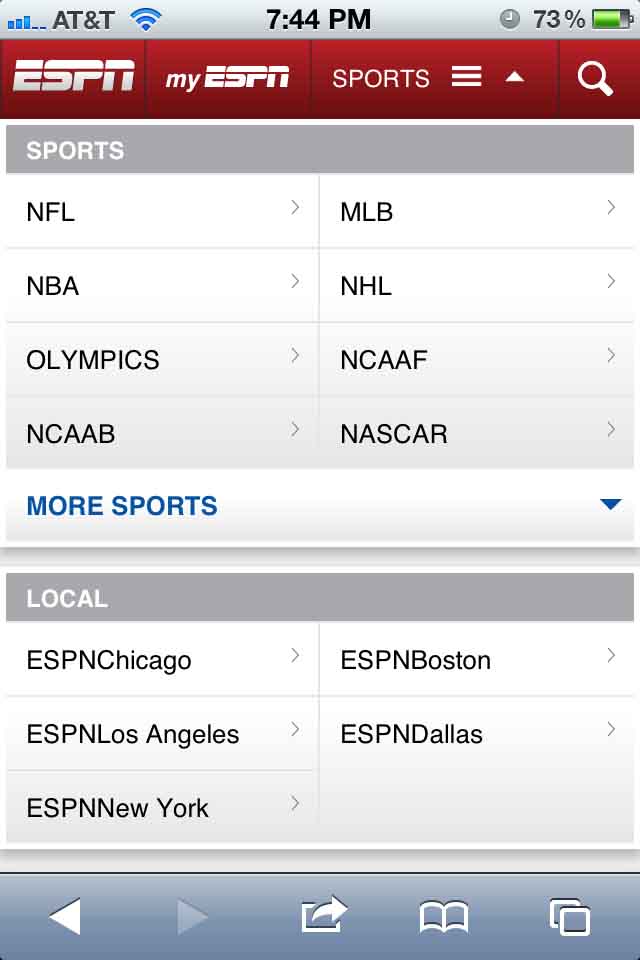Select NCAAF from the sports list

[x=477, y=360]
